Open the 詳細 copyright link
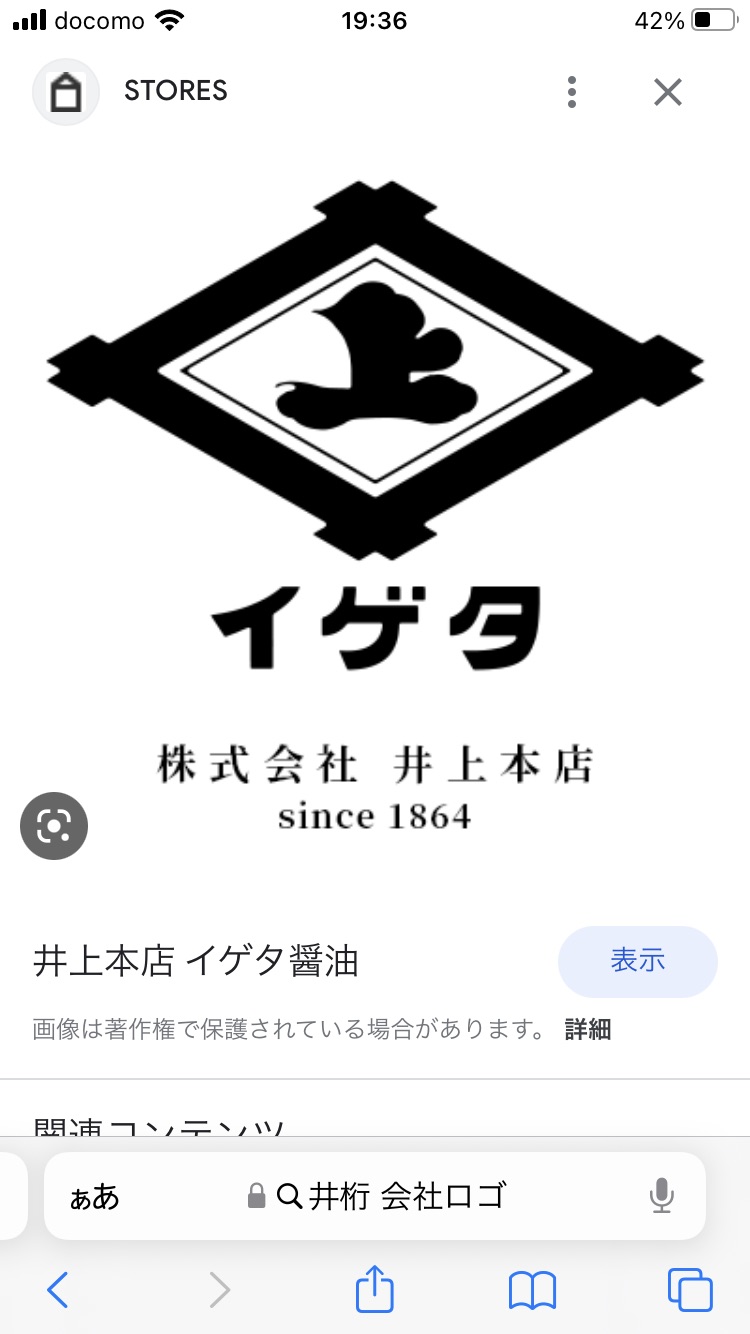 coord(588,1030)
